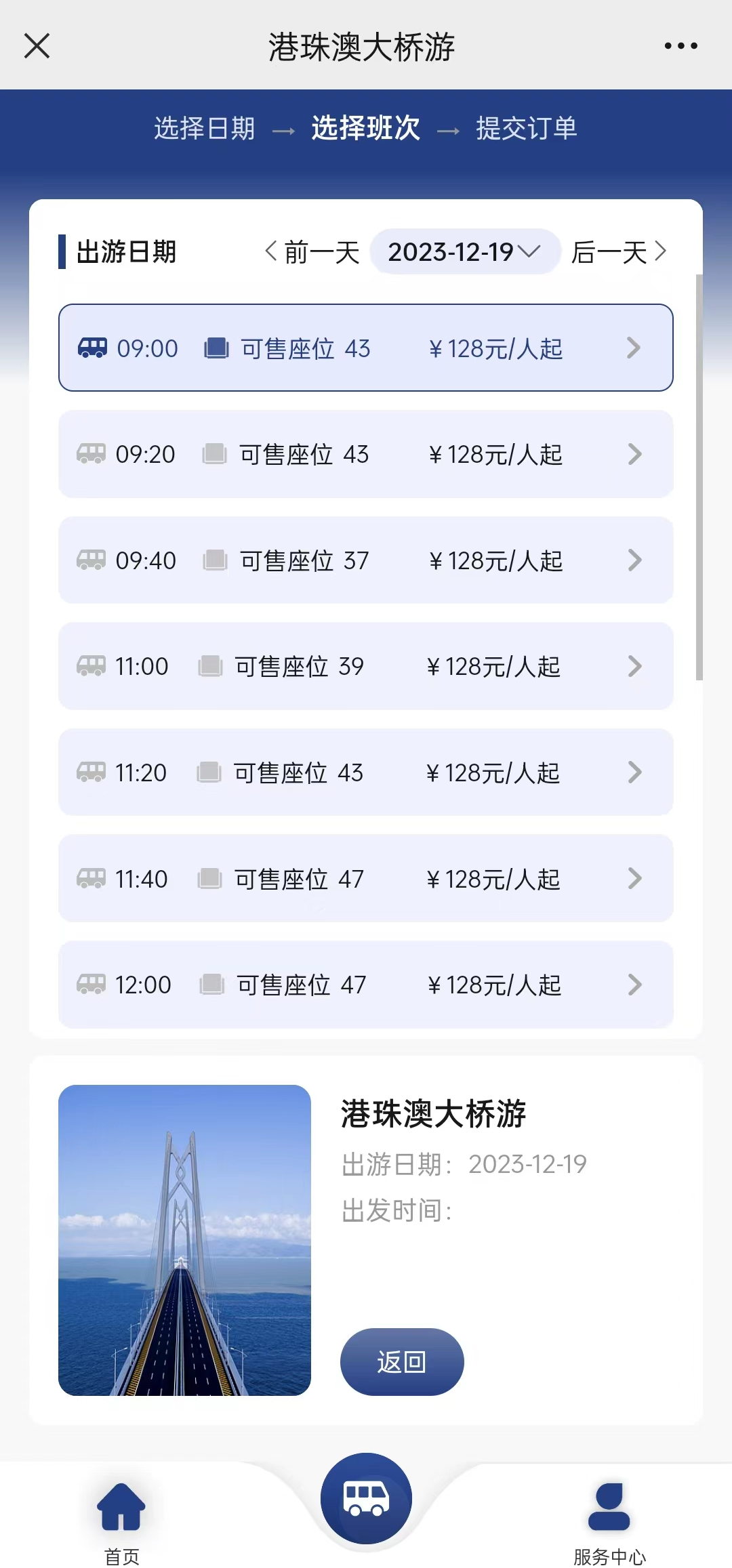Click the bus icon on the 09:00 schedule row
732x1568 pixels.
[92, 348]
